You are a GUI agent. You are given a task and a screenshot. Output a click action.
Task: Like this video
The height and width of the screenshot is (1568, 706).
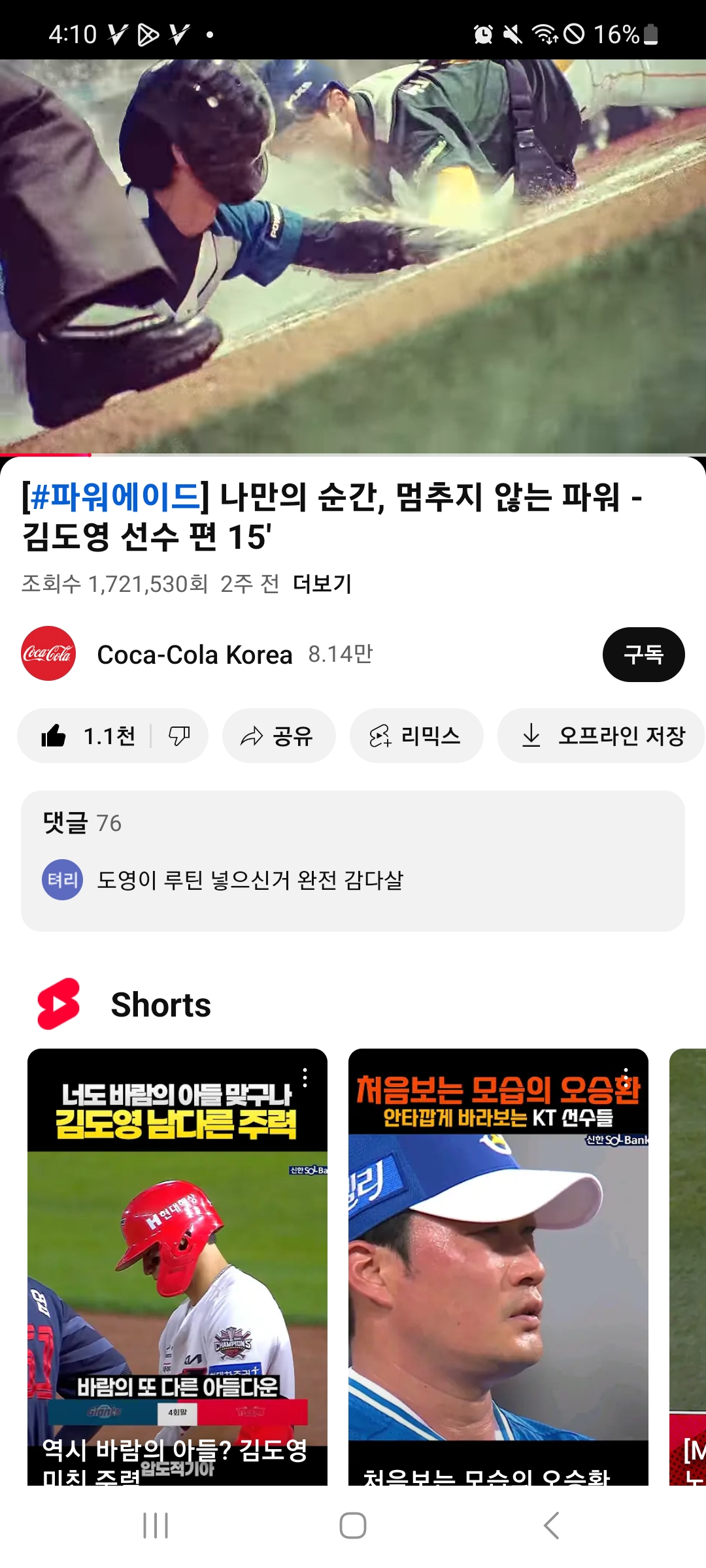pyautogui.click(x=88, y=736)
